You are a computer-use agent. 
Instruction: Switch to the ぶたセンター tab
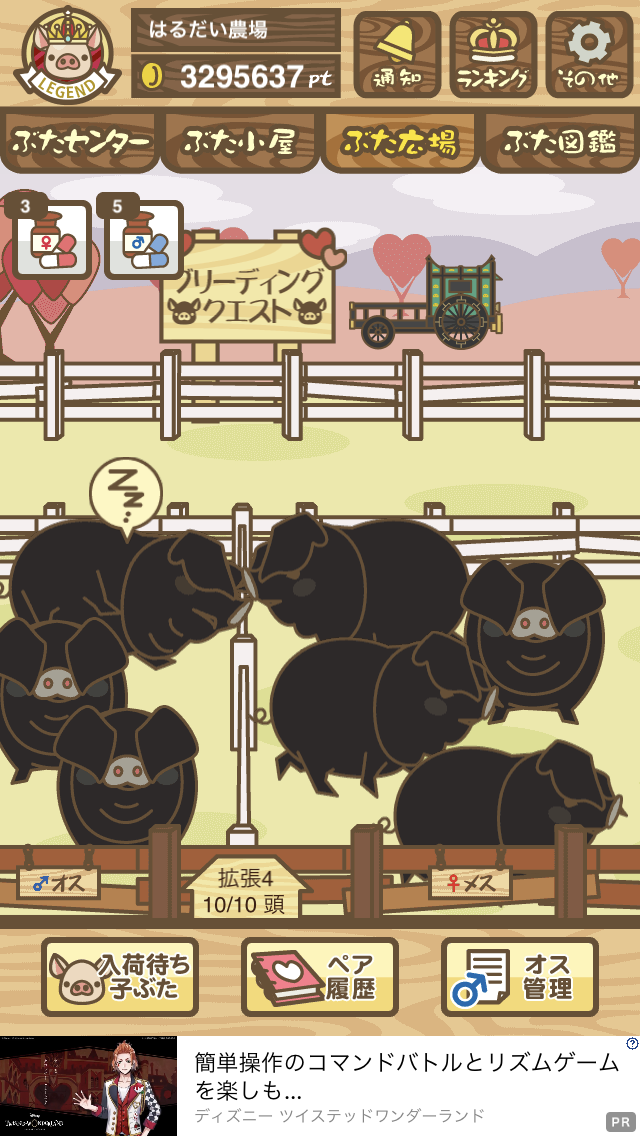(79, 142)
